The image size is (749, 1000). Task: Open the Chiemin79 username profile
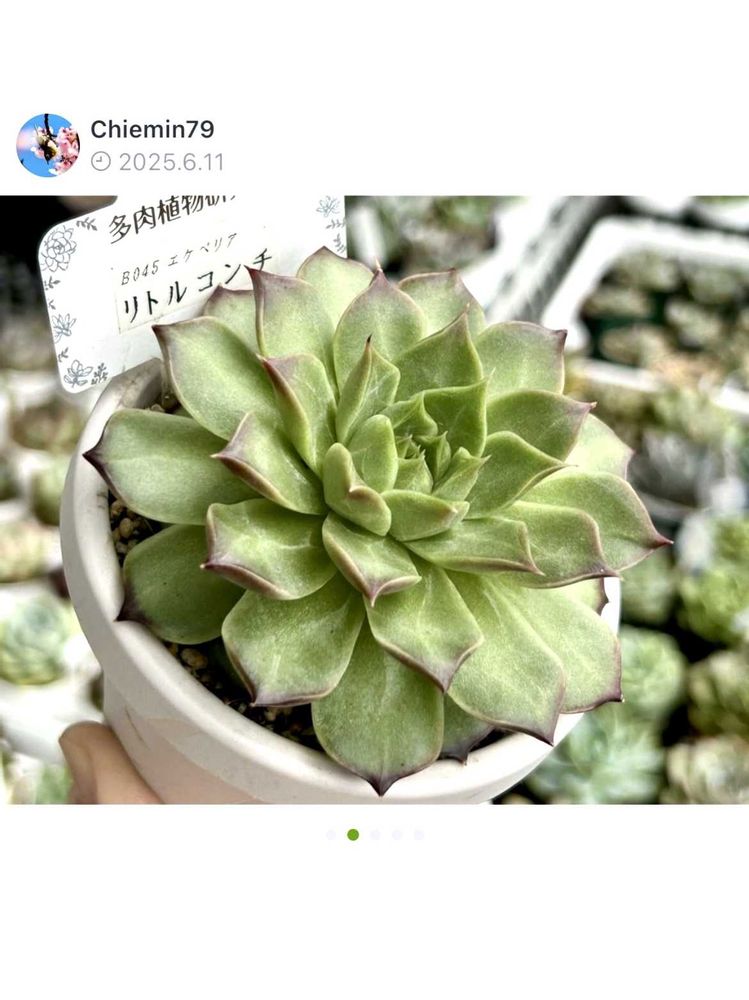pyautogui.click(x=152, y=129)
